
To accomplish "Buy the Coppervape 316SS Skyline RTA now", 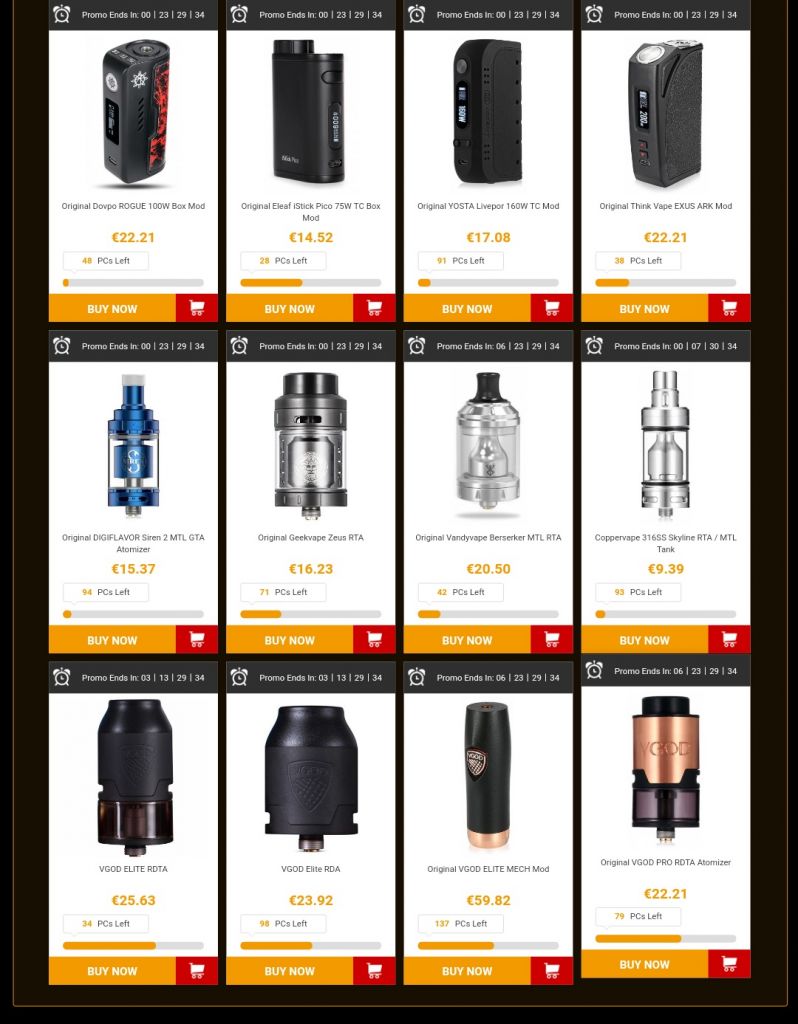I will [645, 639].
